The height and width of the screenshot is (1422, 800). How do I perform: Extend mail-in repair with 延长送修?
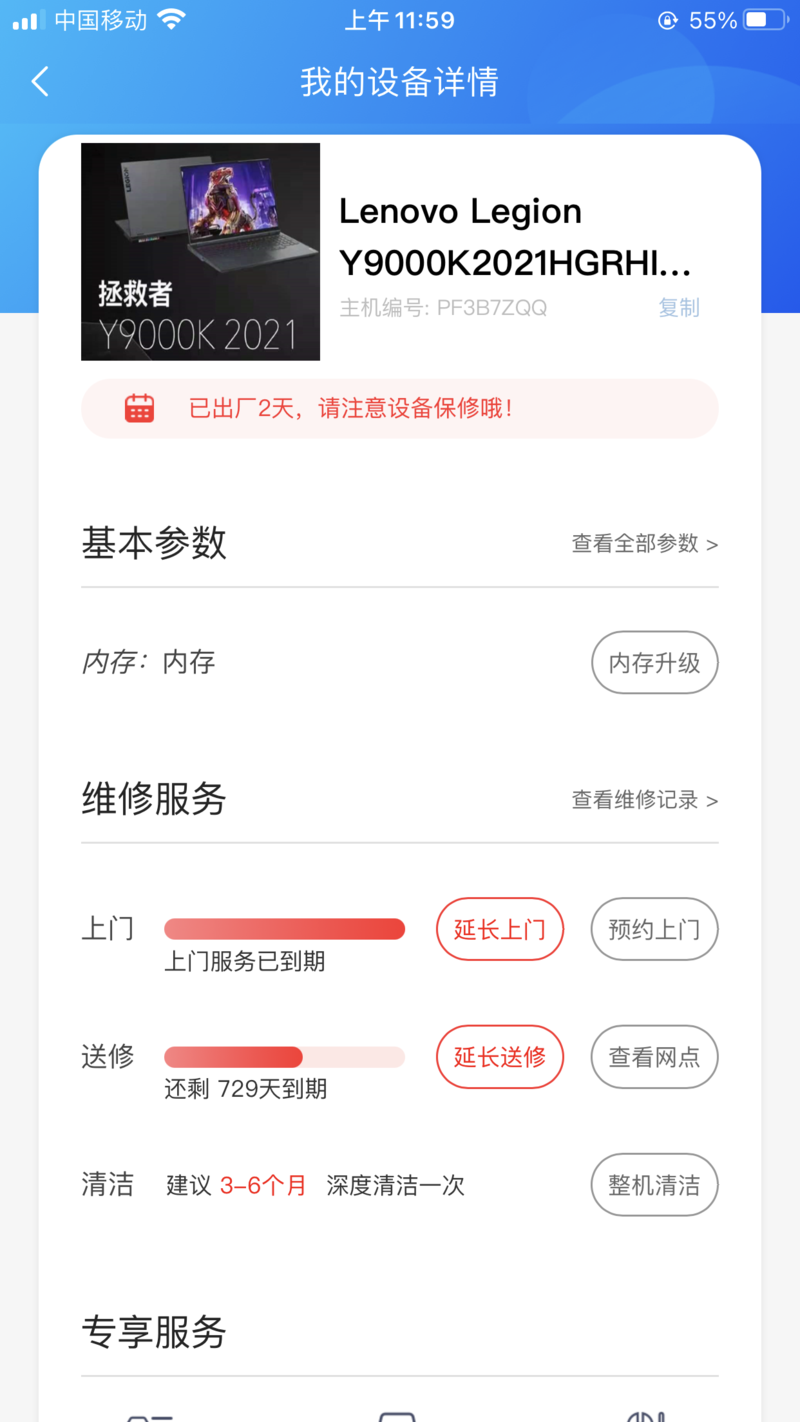pyautogui.click(x=500, y=1057)
